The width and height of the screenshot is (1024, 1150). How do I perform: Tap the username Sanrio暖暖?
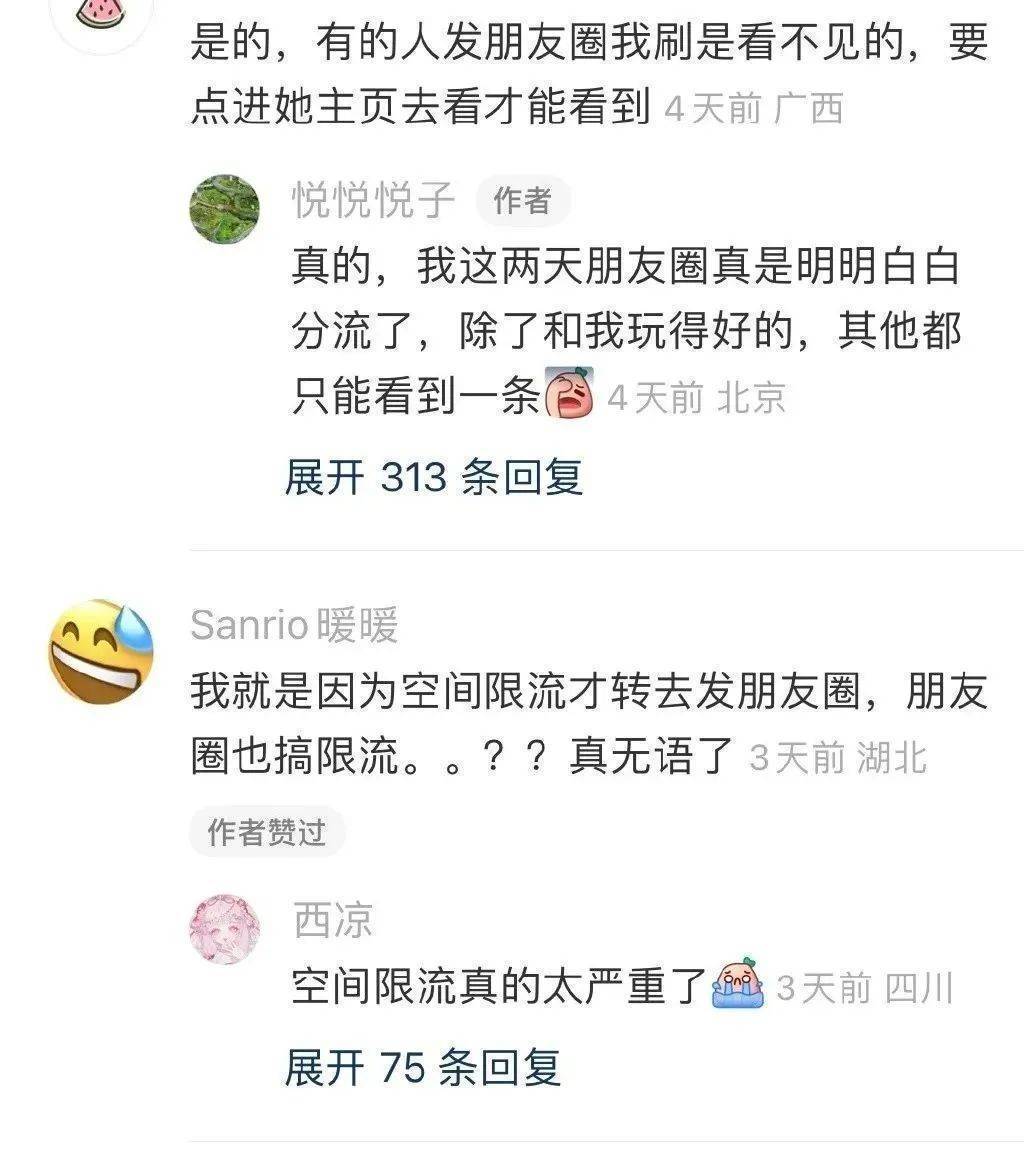294,625
